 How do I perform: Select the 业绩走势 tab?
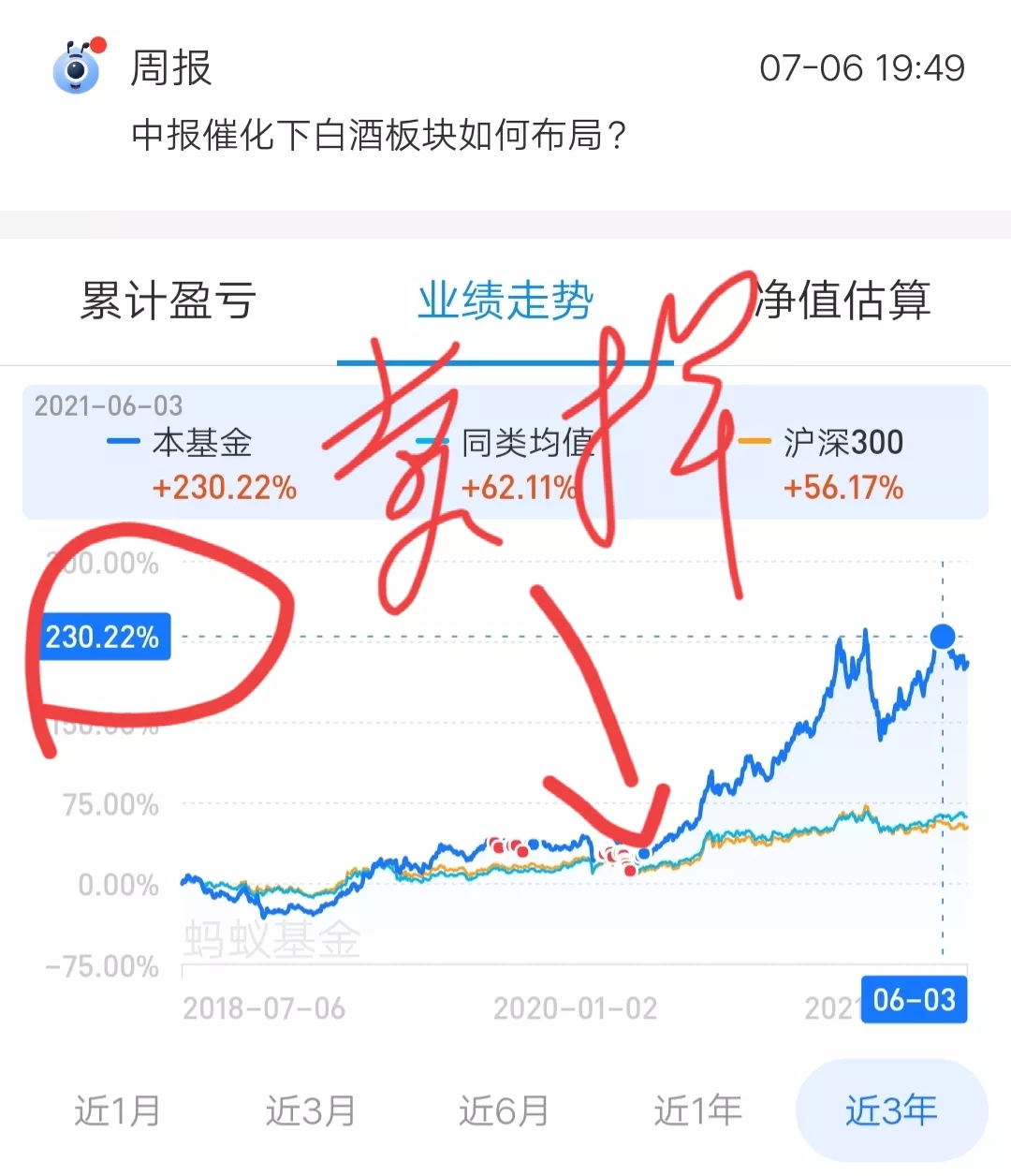tap(505, 301)
